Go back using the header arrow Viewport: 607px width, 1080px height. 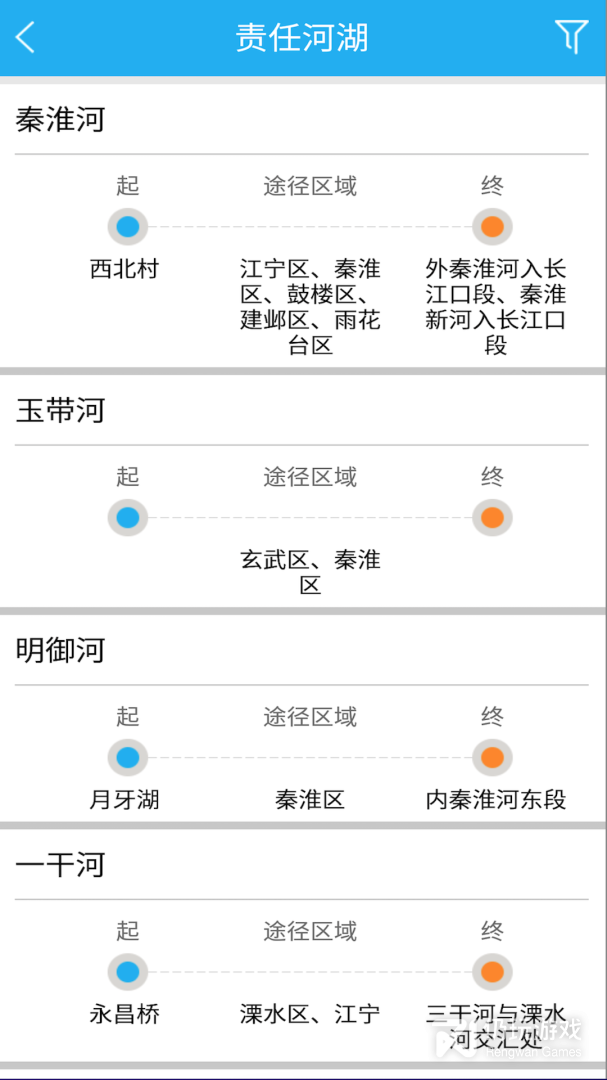coord(25,37)
